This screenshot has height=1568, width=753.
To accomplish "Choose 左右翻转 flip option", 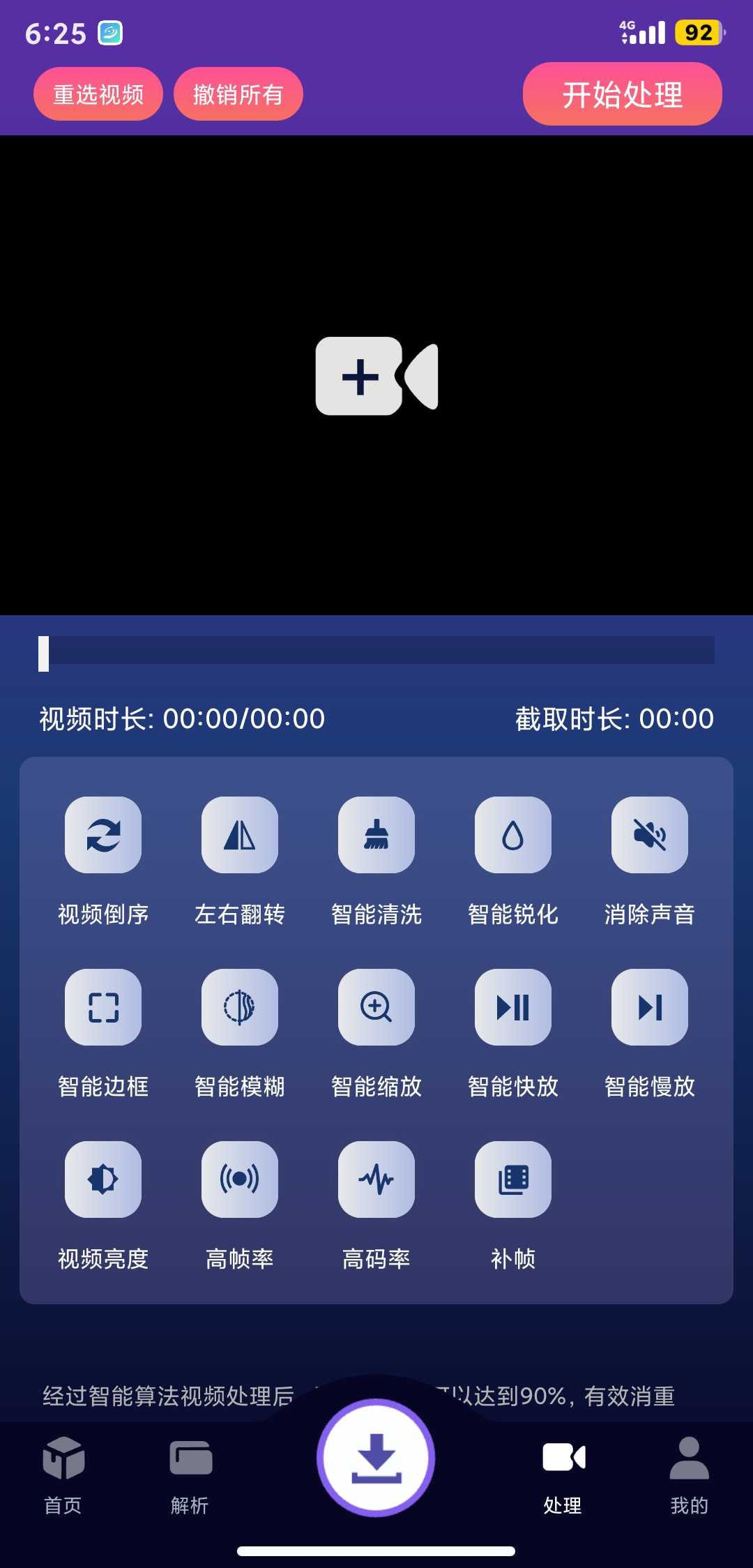I will point(240,835).
